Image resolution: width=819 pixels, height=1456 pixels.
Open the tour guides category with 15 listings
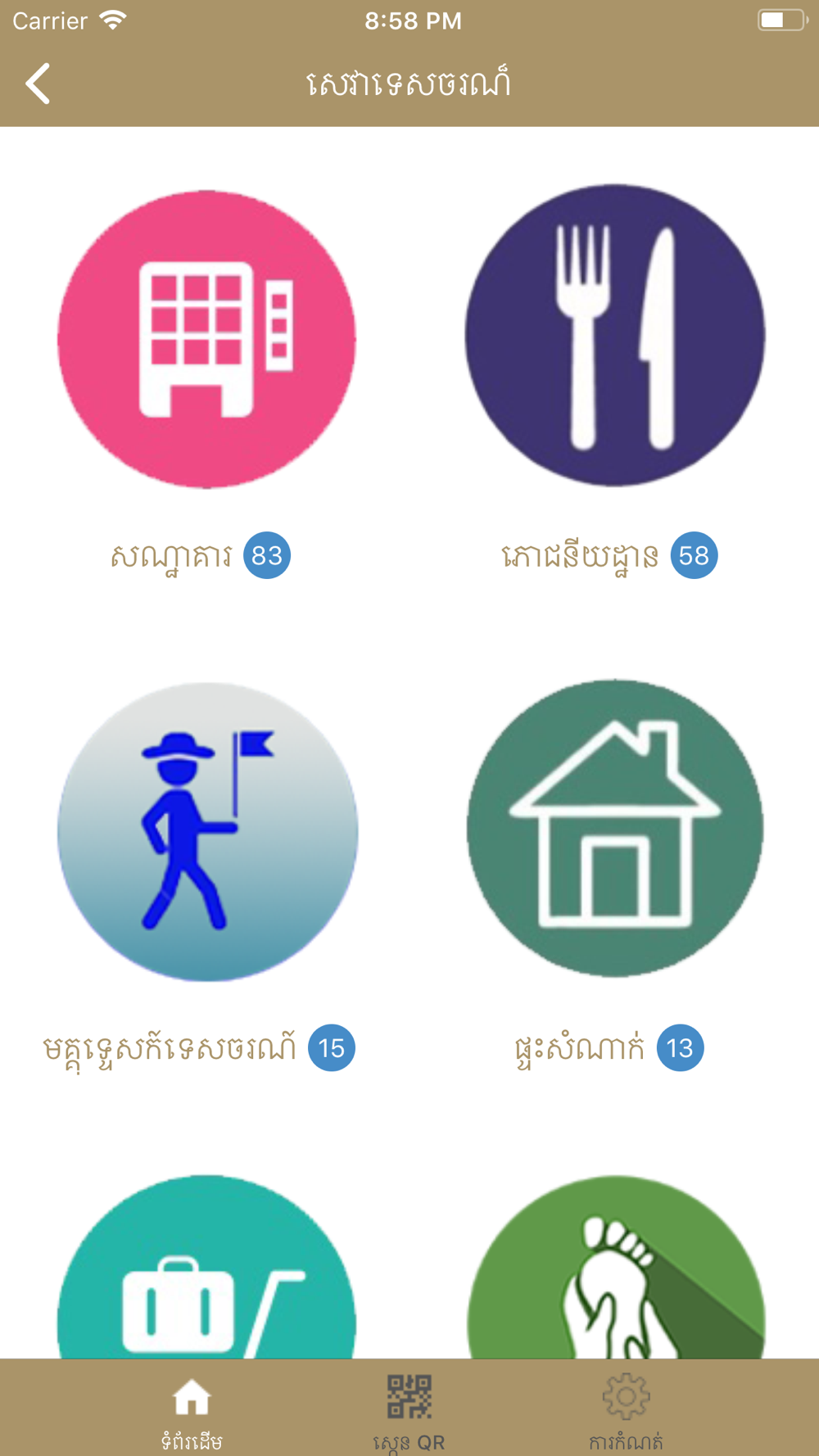click(x=207, y=831)
